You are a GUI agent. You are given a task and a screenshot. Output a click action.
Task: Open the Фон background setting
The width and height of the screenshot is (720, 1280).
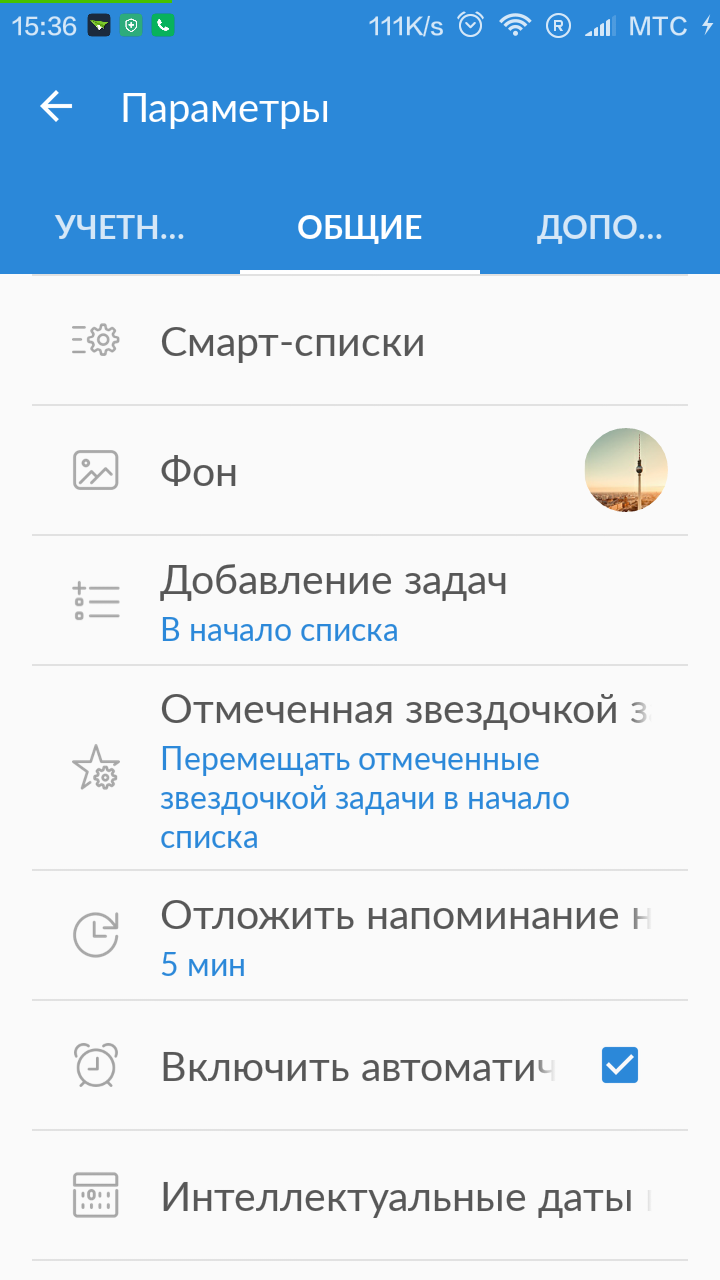[x=360, y=471]
